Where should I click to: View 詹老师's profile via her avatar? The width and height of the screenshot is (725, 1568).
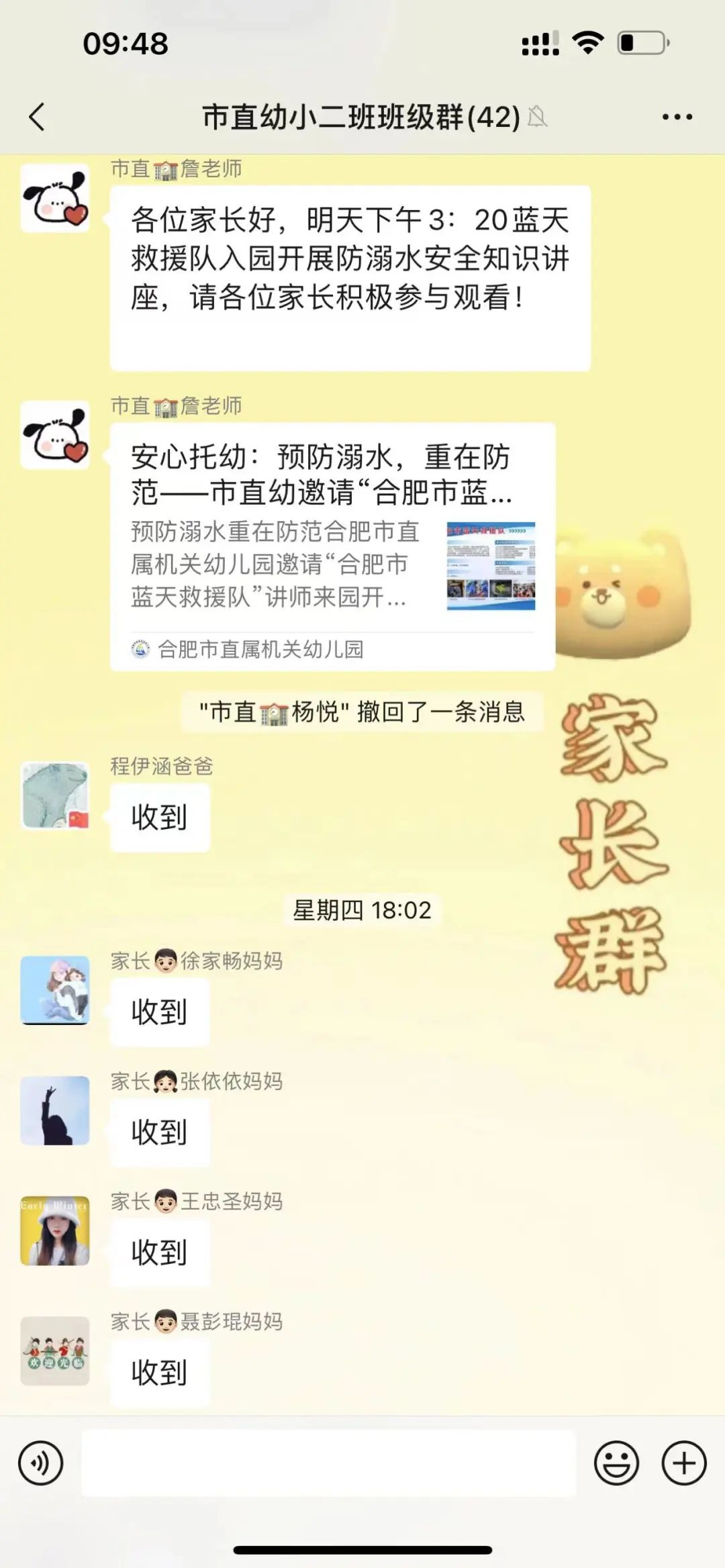tap(55, 199)
